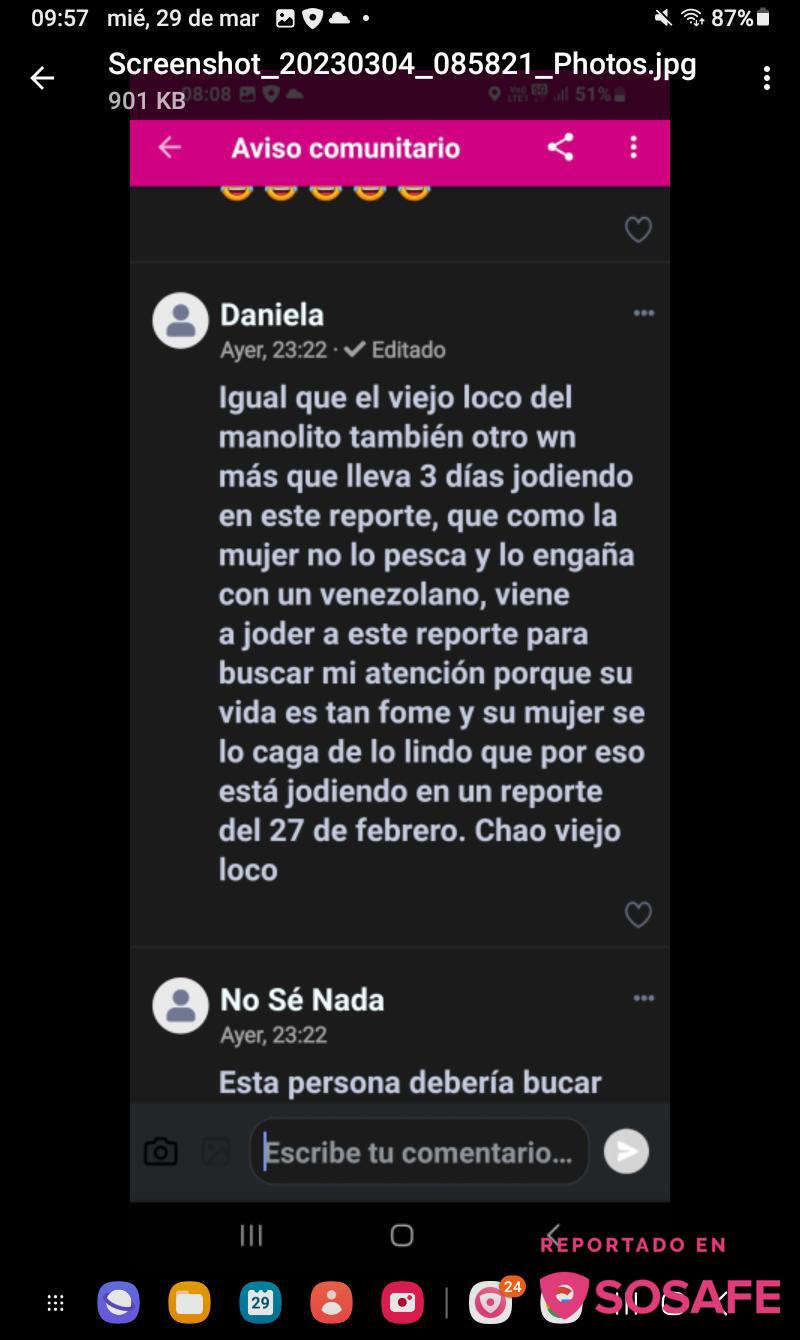Open My Files from the taskbar
The height and width of the screenshot is (1340, 800).
189,1303
